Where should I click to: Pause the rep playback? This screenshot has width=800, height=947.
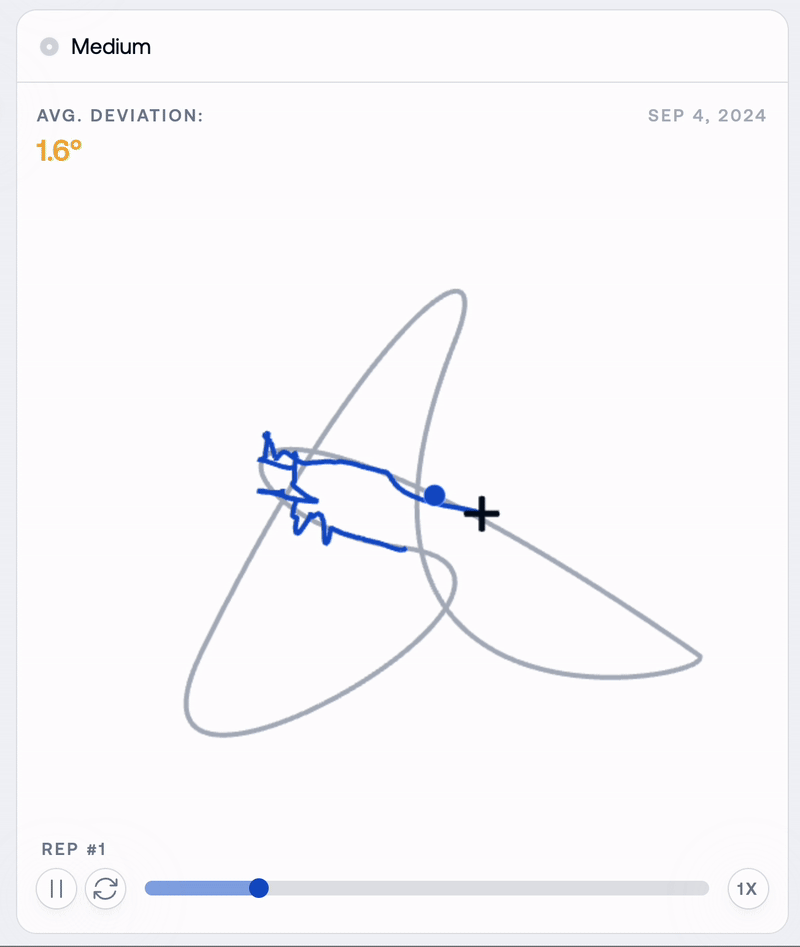(x=56, y=888)
